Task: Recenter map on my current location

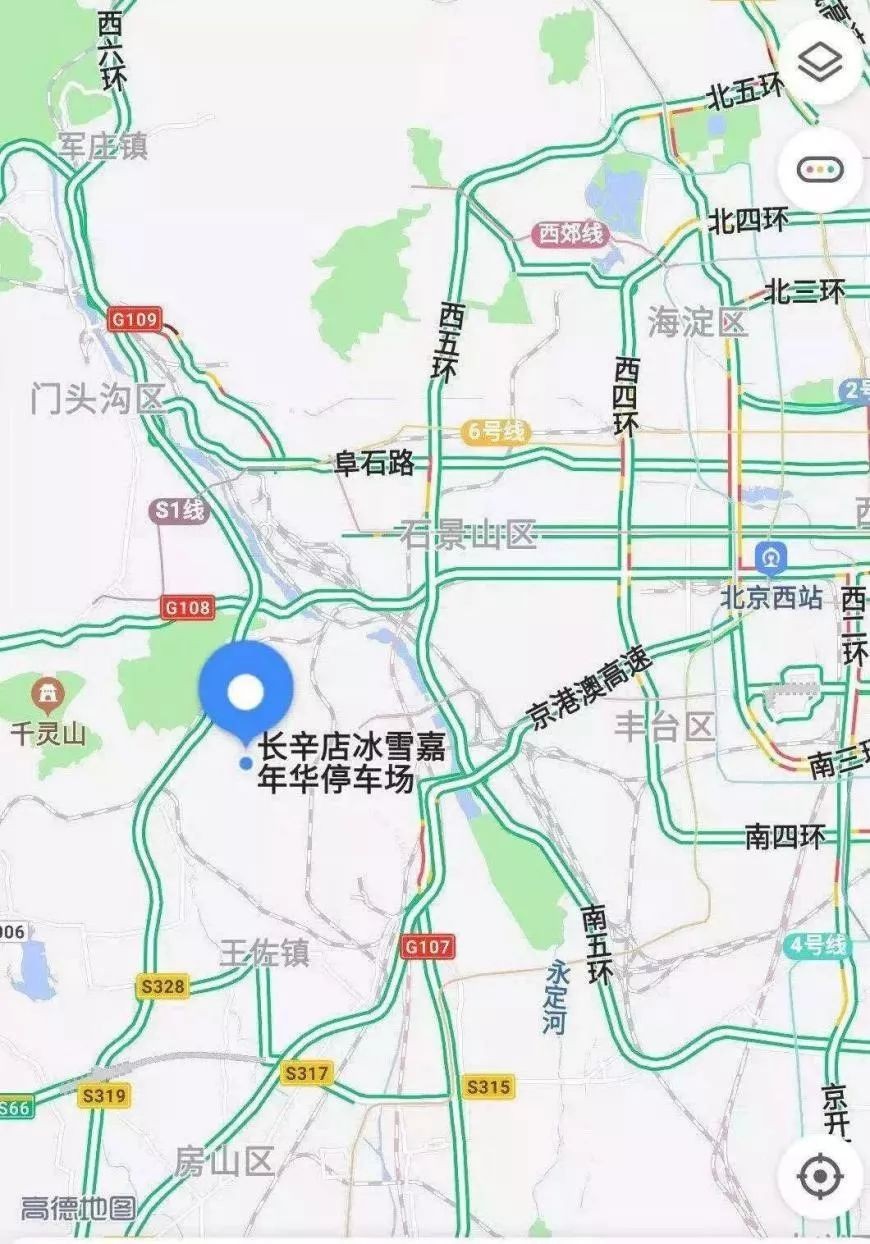Action: [x=820, y=1175]
